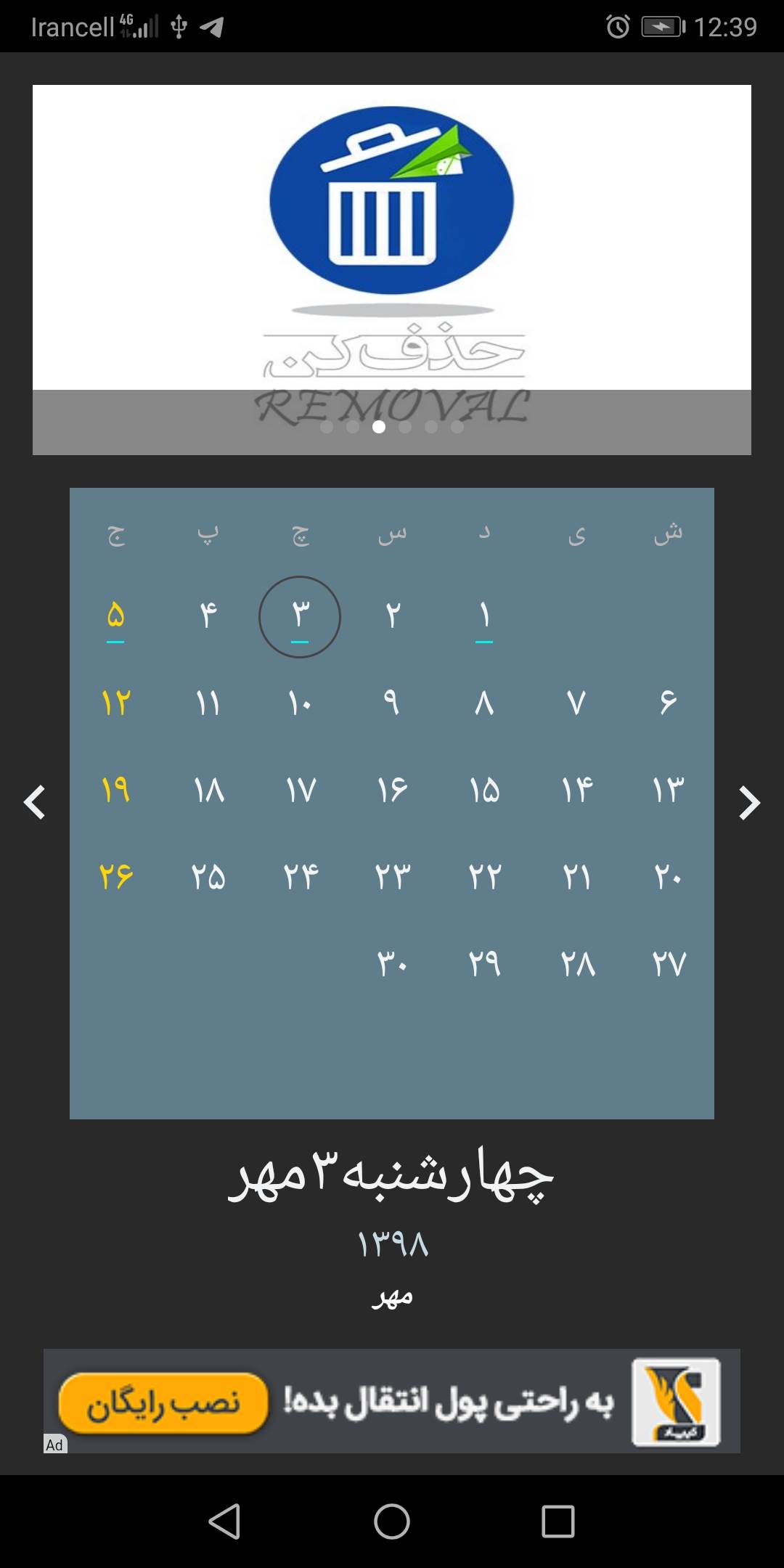Select day ۲۳ in the calendar
This screenshot has width=784, height=1568.
[392, 877]
